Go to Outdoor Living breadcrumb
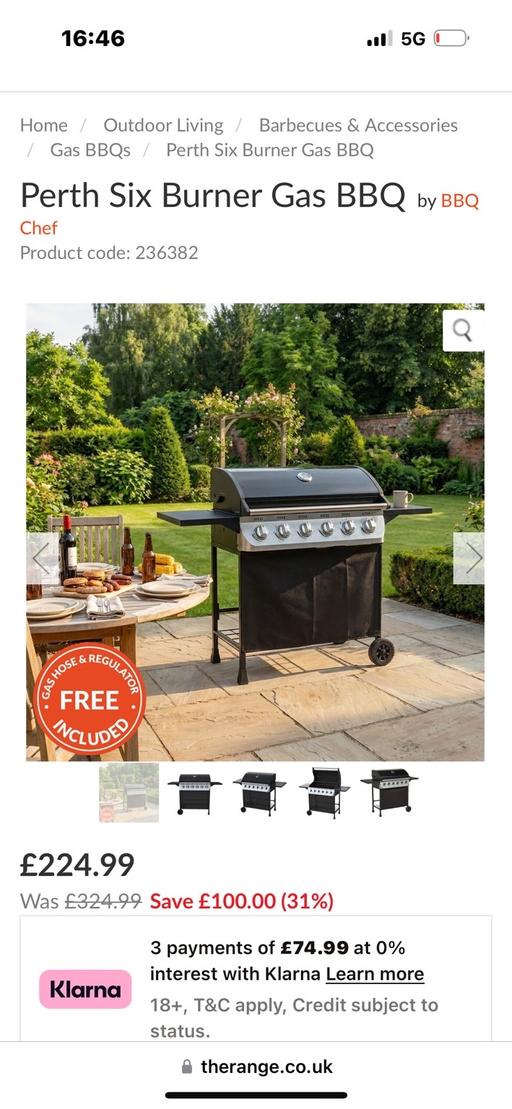512x1109 pixels. (x=163, y=125)
